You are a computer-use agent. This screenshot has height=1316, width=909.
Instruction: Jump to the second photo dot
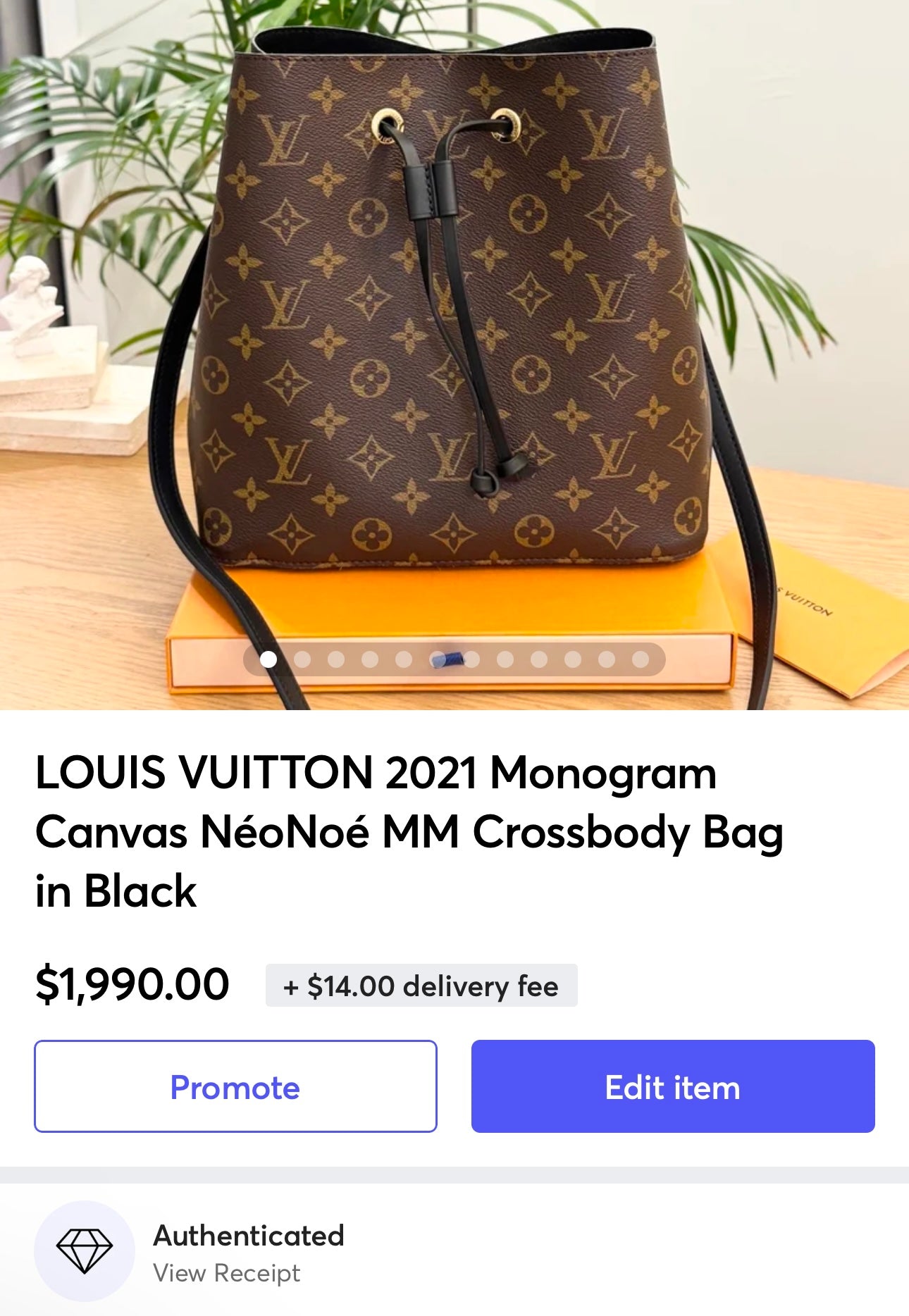(302, 659)
